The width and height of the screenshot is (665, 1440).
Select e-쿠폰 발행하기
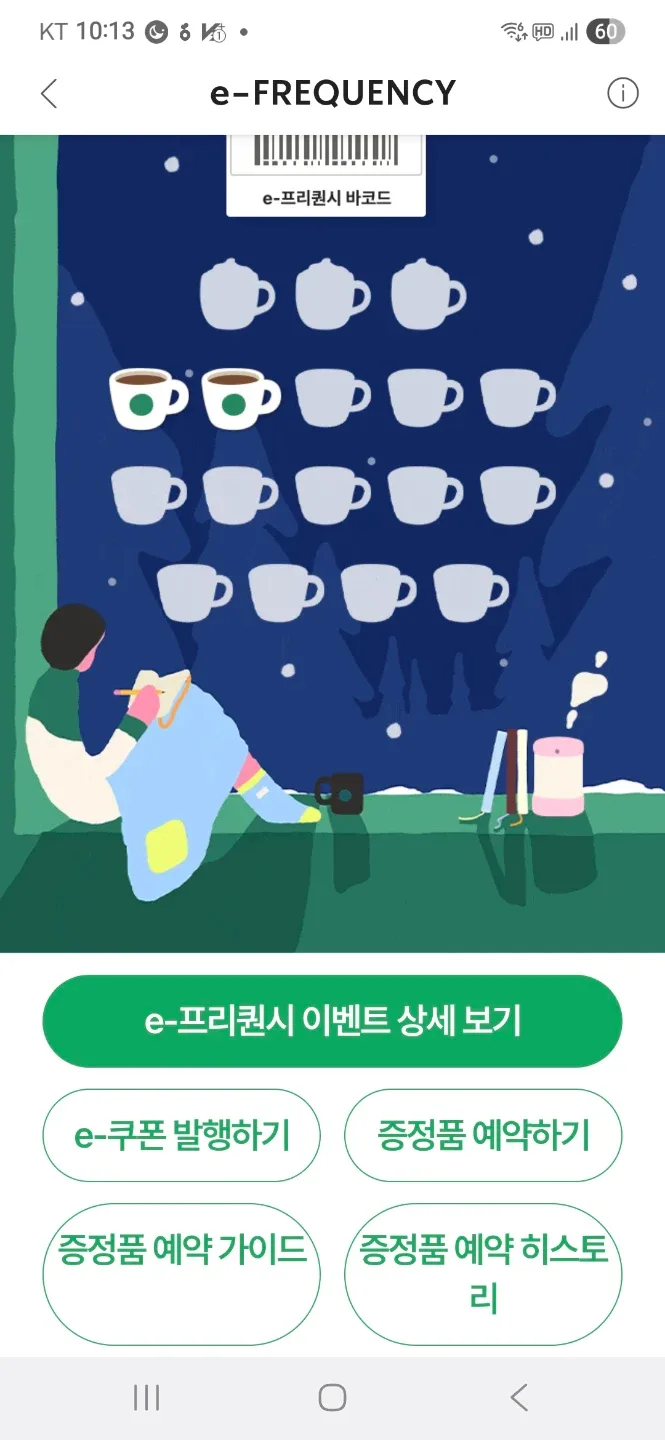click(x=181, y=1135)
